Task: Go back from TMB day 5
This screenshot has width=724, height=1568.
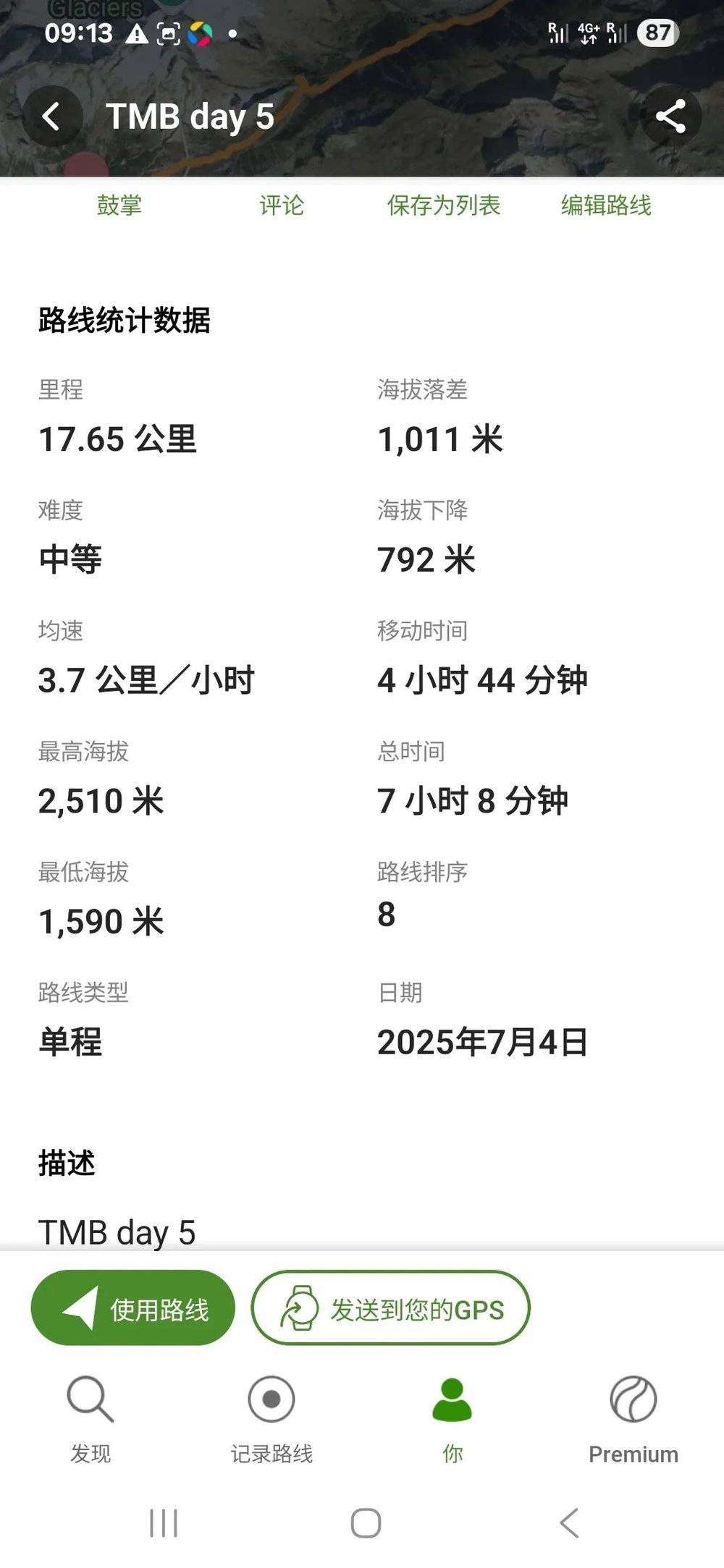Action: coord(51,116)
